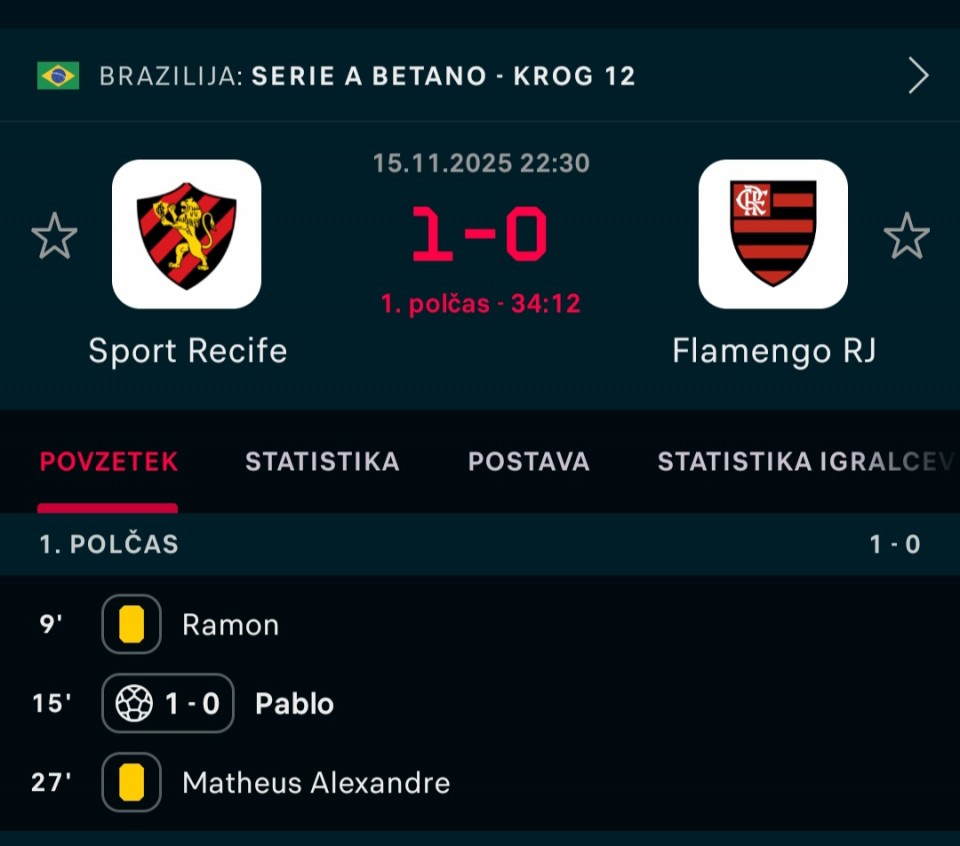The image size is (960, 846).
Task: Select the Povzetek tab
Action: click(109, 461)
